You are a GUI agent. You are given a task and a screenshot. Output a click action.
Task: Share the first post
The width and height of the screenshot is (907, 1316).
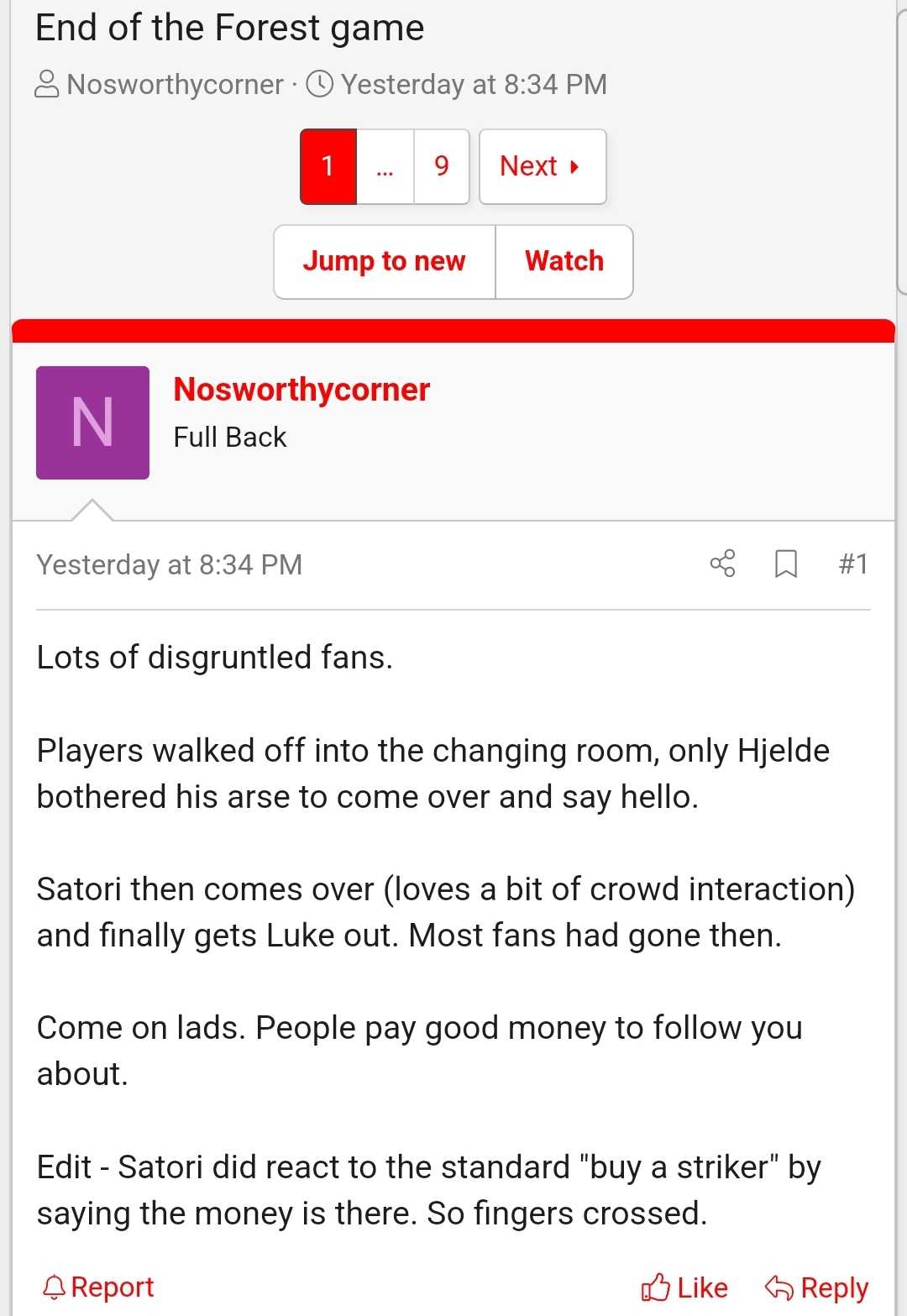722,564
